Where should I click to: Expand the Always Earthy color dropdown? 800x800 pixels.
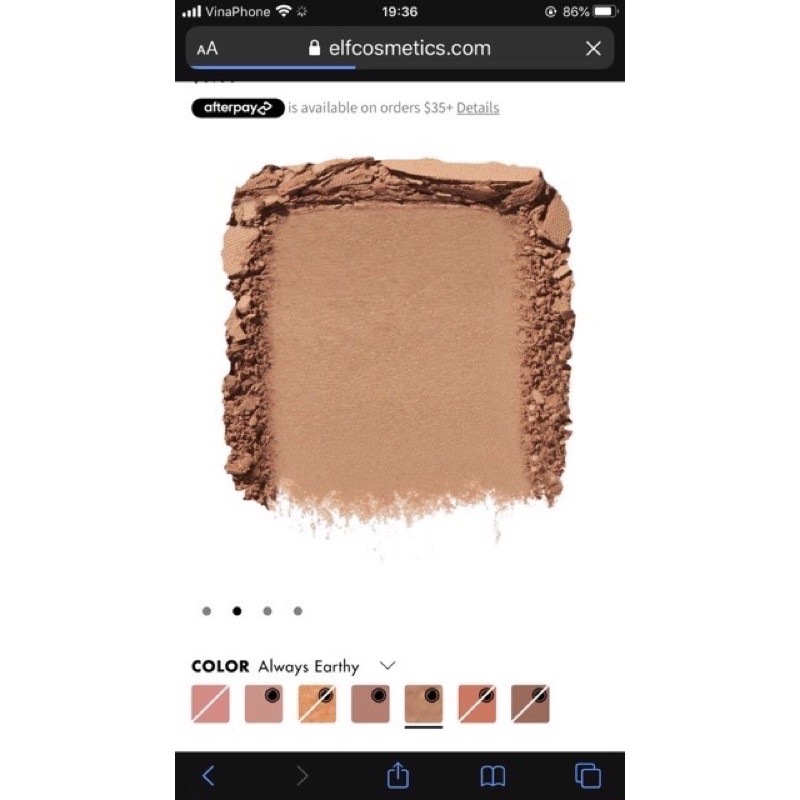pos(388,665)
